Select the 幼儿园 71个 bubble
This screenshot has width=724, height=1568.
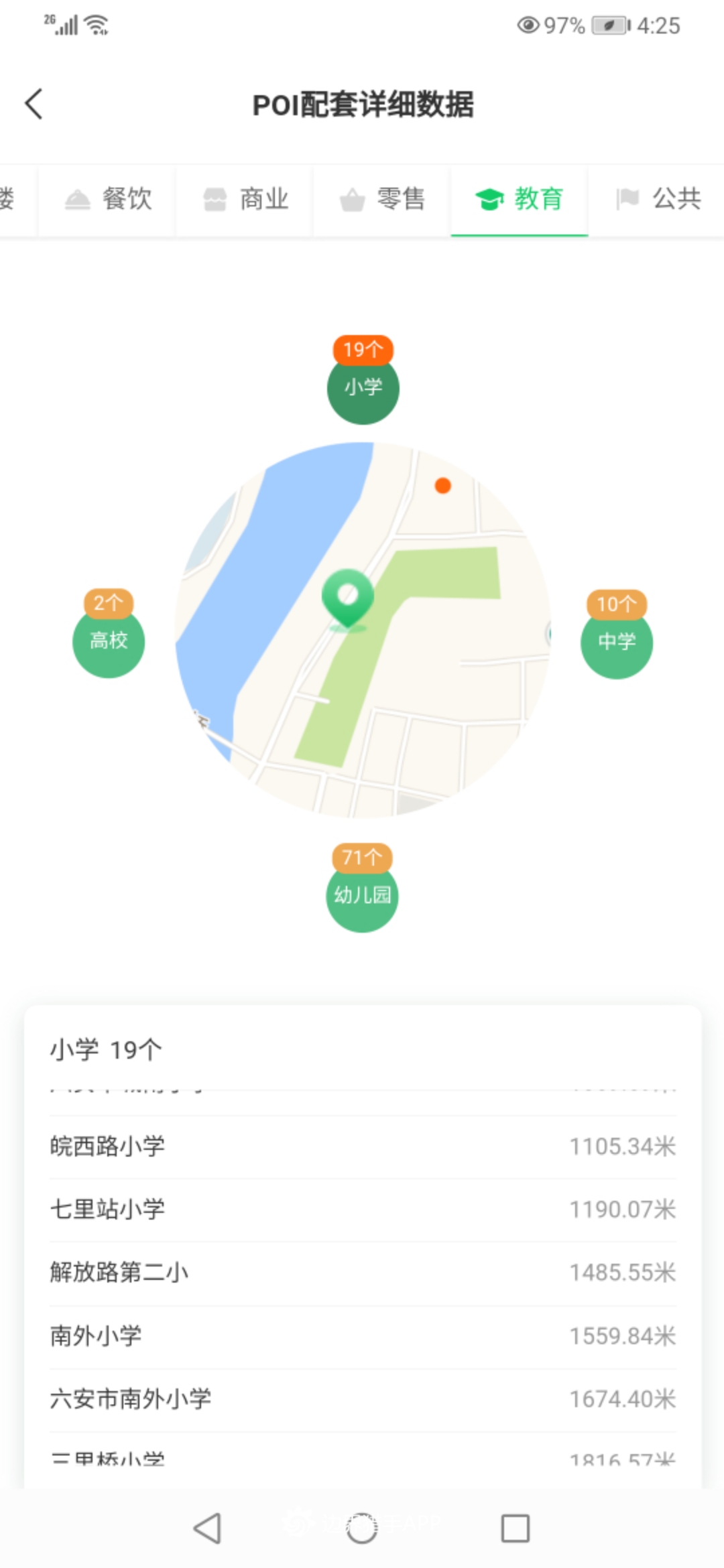pyautogui.click(x=362, y=888)
